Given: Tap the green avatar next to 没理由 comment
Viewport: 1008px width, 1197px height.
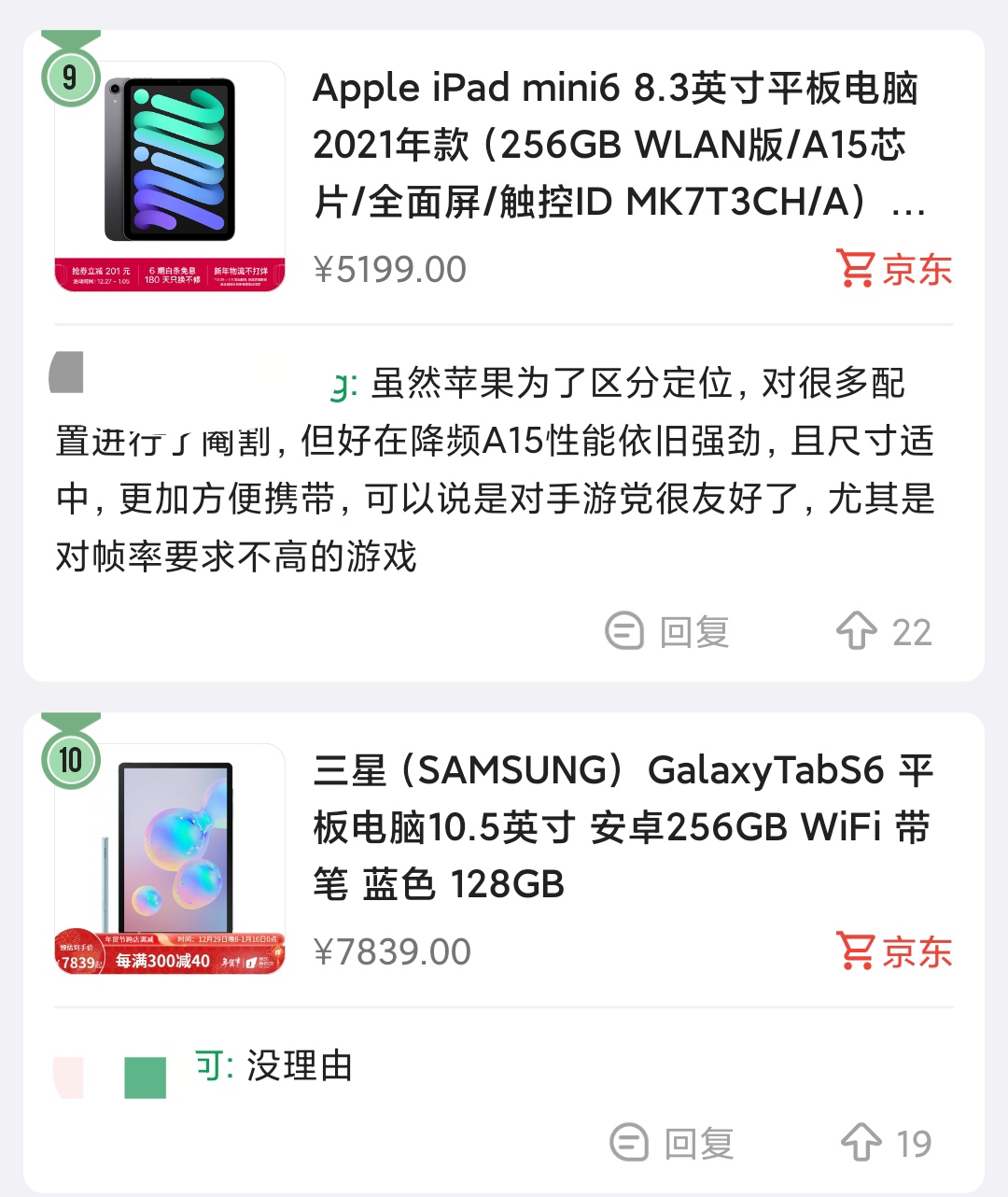Looking at the screenshot, I should pyautogui.click(x=143, y=1074).
